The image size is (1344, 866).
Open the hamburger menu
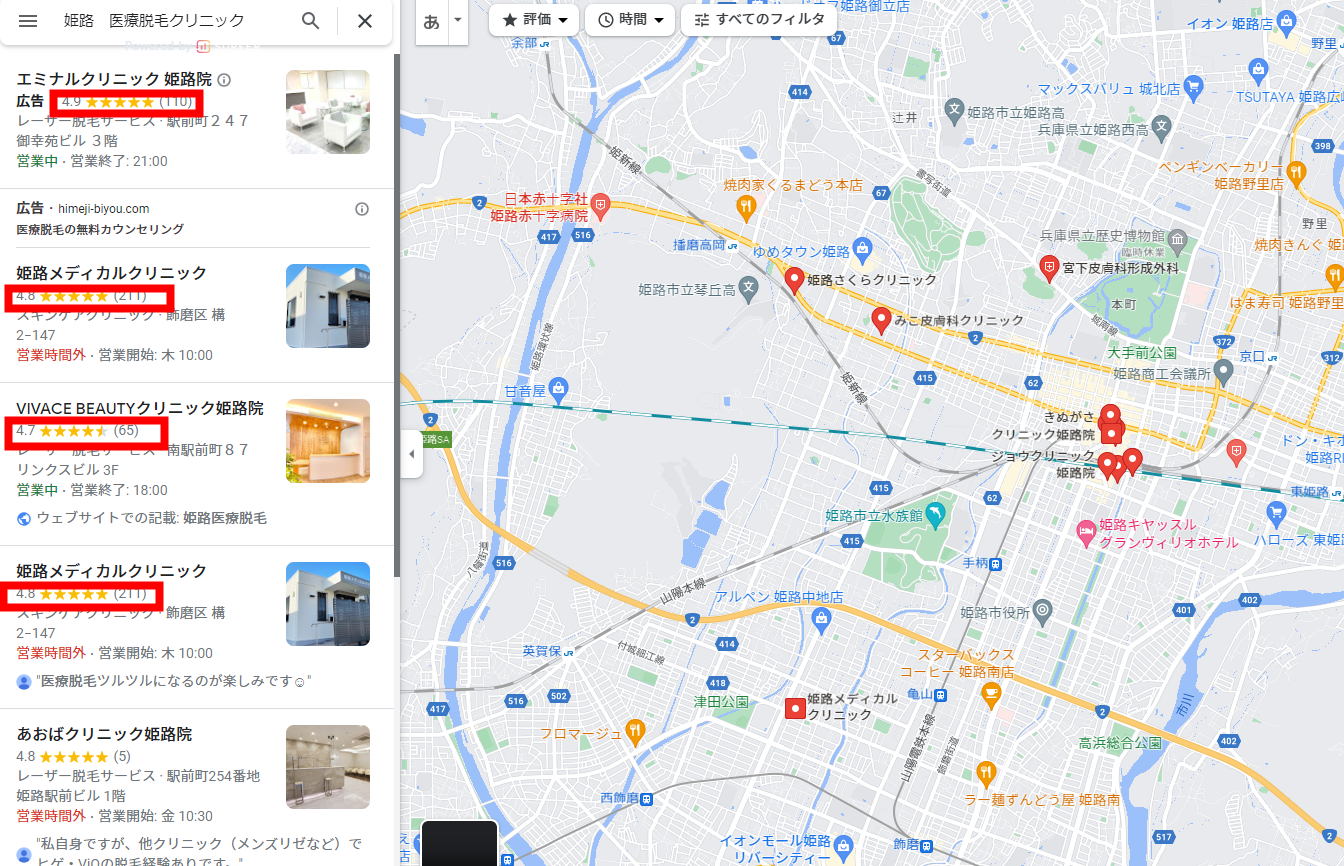[x=28, y=21]
